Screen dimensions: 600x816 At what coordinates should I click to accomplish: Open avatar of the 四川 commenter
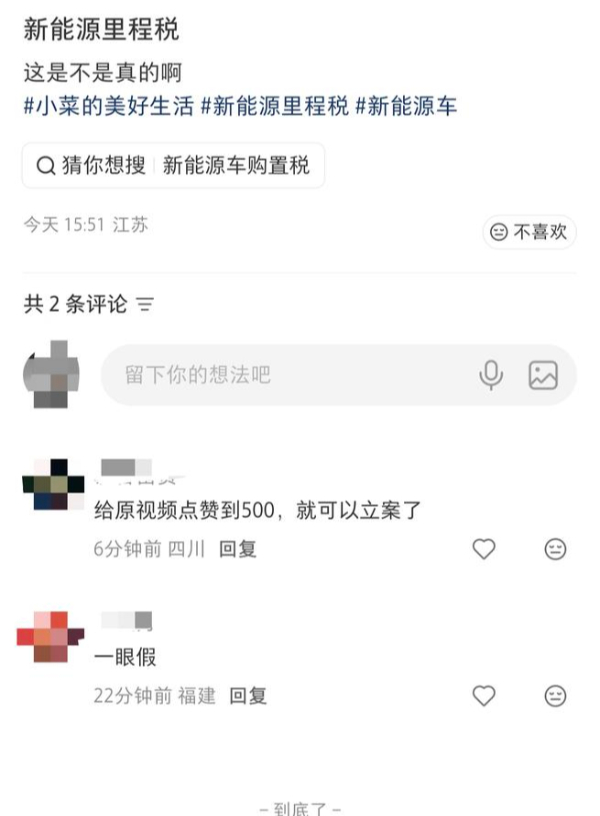pyautogui.click(x=50, y=485)
